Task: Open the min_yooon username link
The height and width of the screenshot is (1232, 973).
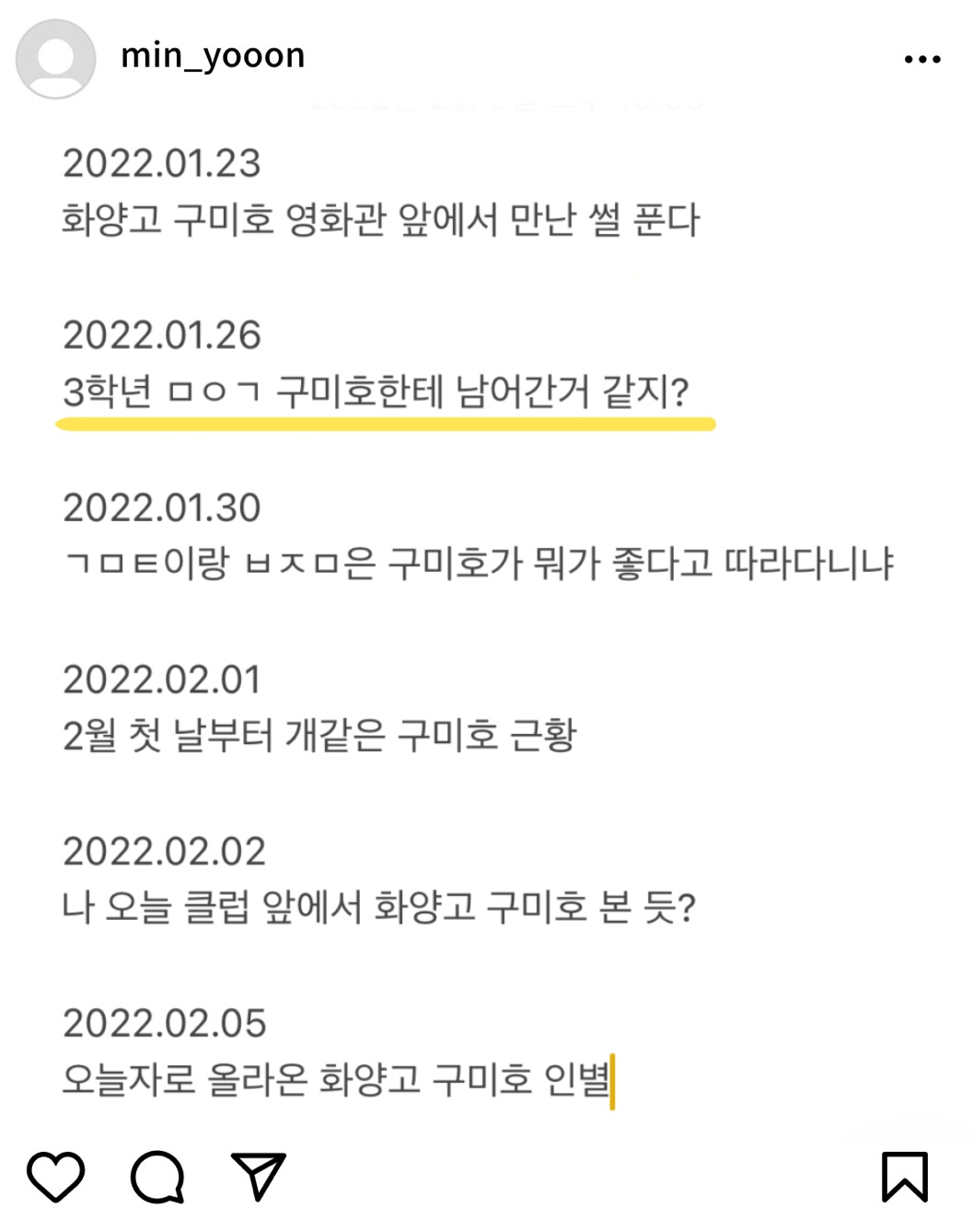Action: point(213,56)
